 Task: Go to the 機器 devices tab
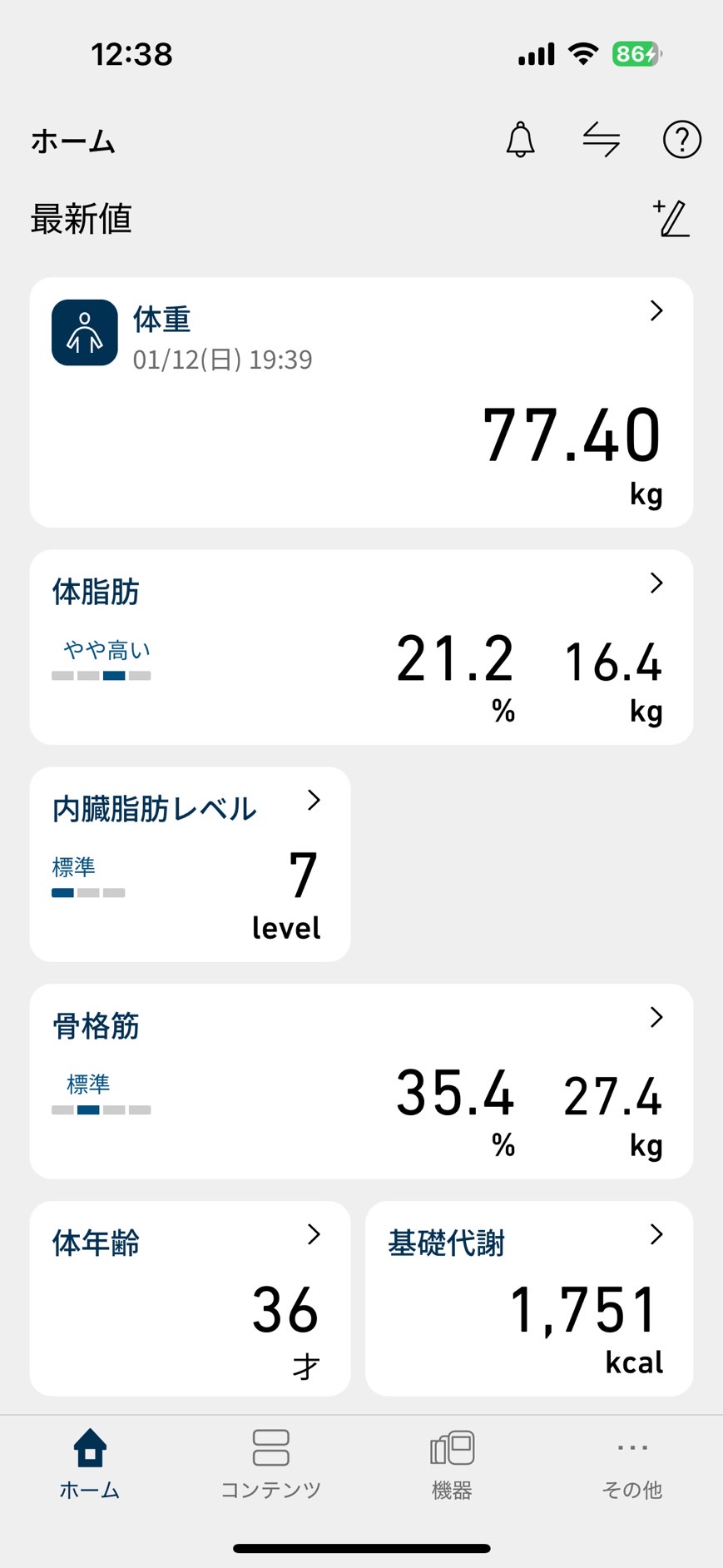pyautogui.click(x=452, y=1465)
